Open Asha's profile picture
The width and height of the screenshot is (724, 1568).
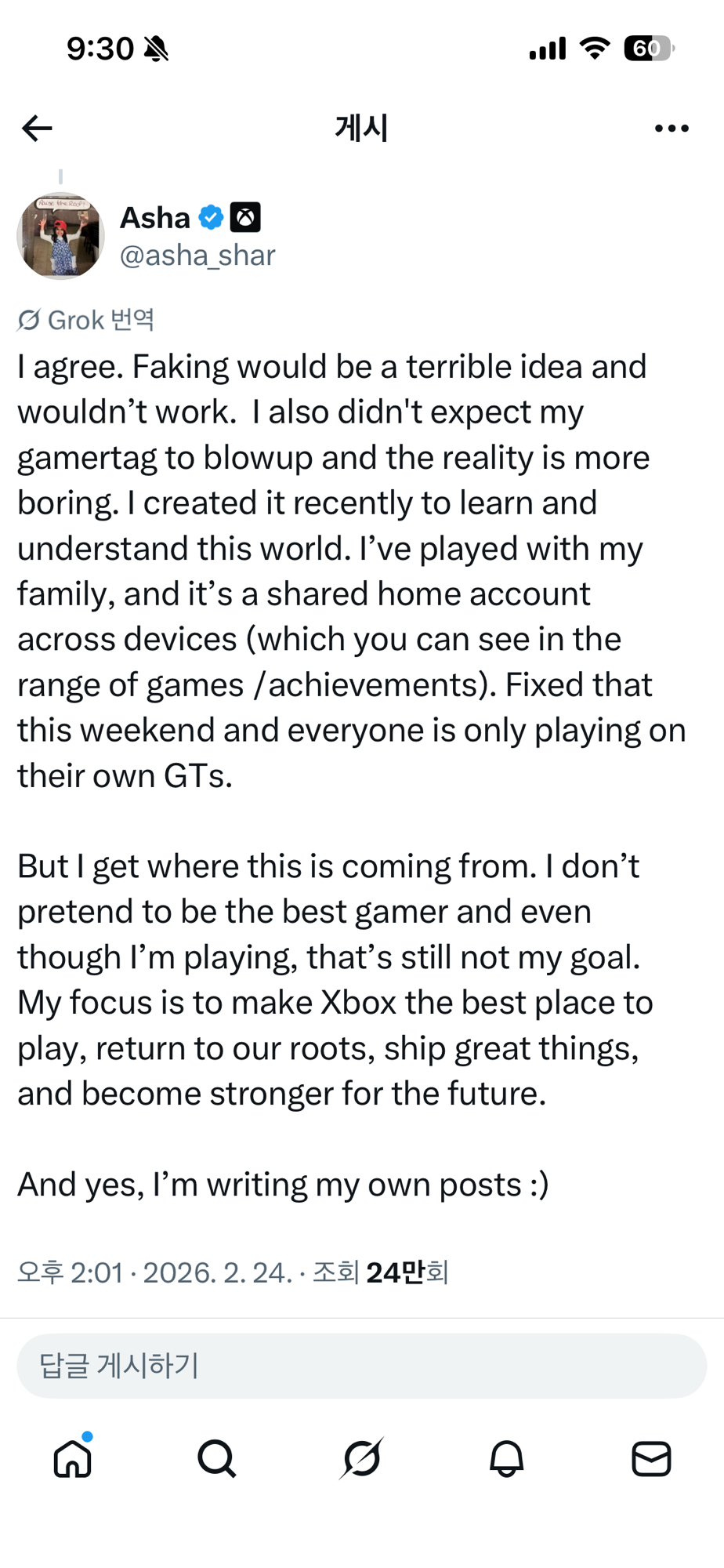(61, 236)
